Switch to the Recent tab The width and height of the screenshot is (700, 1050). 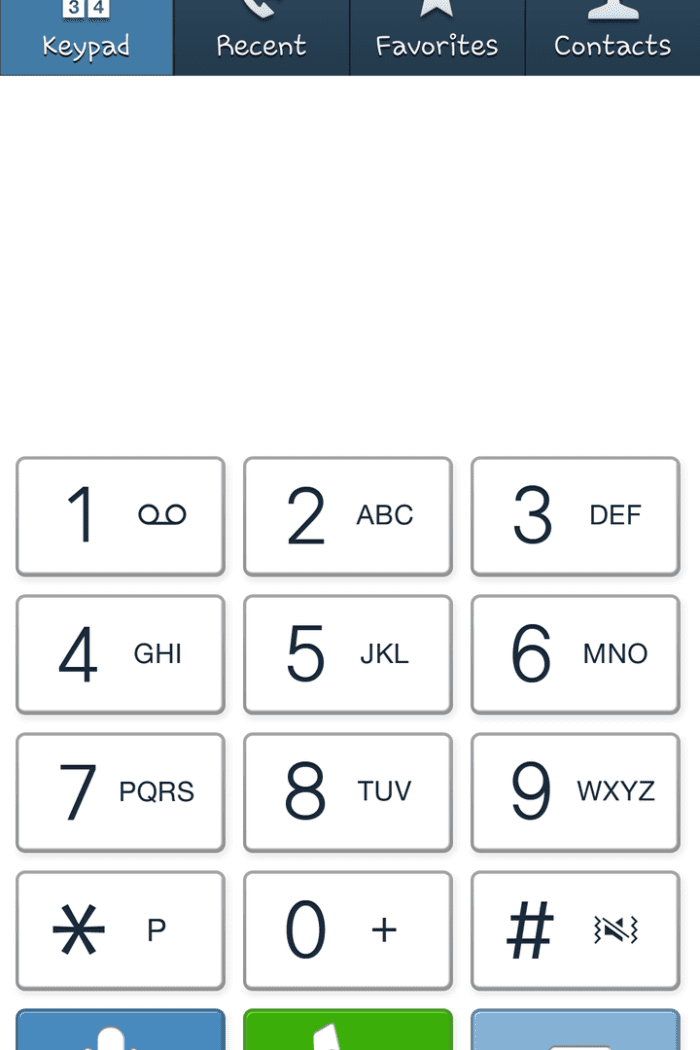pyautogui.click(x=261, y=38)
